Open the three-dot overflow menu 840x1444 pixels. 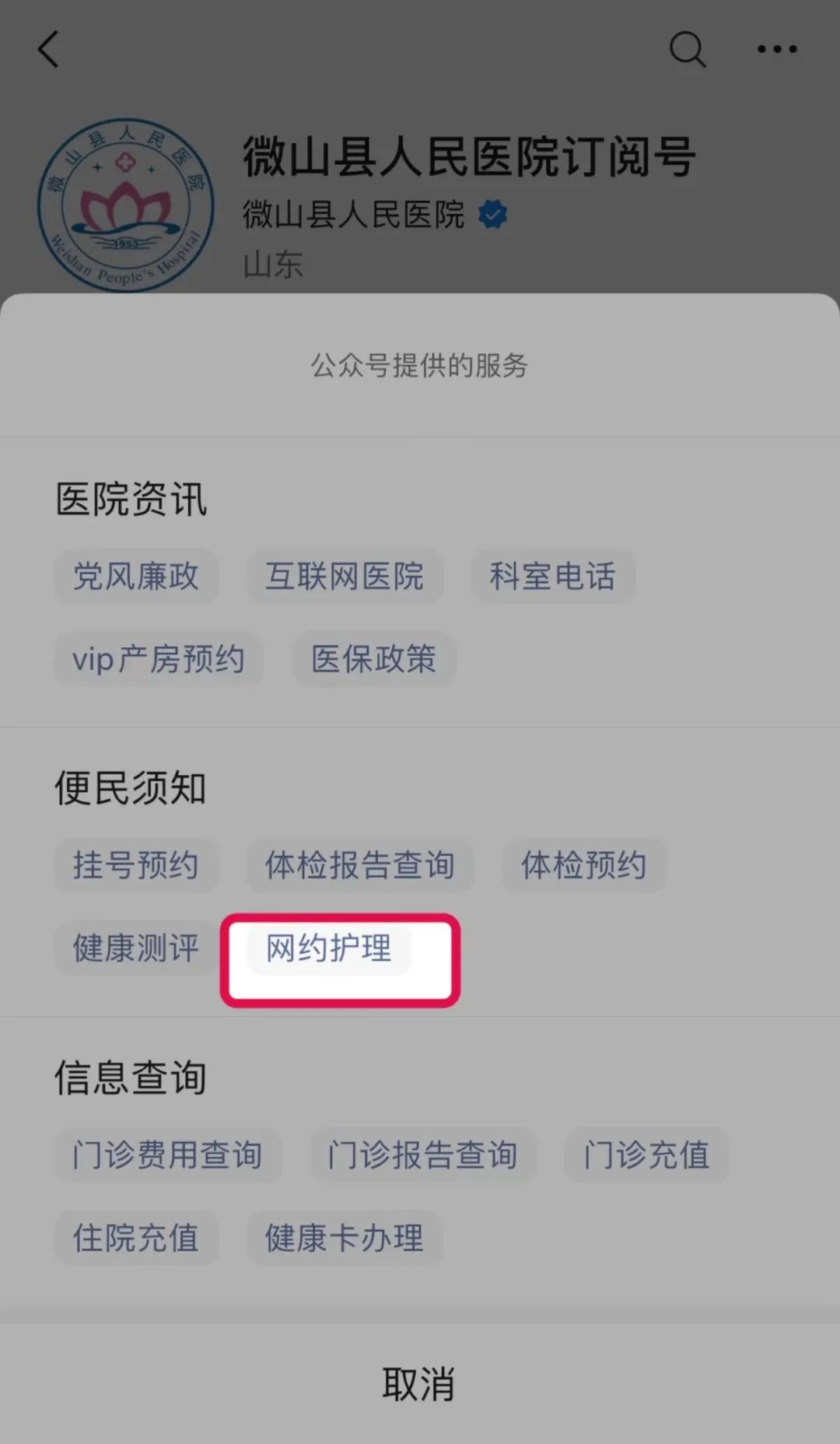[x=777, y=49]
